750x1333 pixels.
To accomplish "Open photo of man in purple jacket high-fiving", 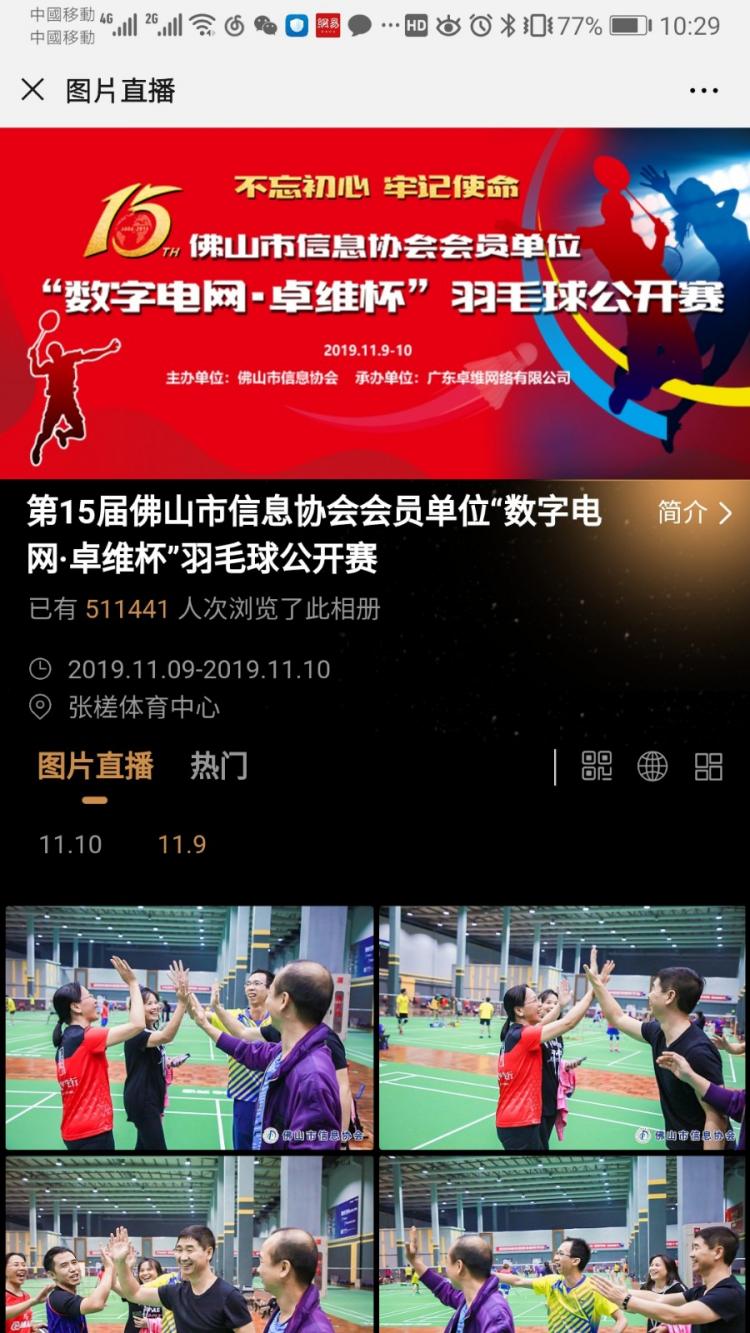I will tap(189, 1028).
